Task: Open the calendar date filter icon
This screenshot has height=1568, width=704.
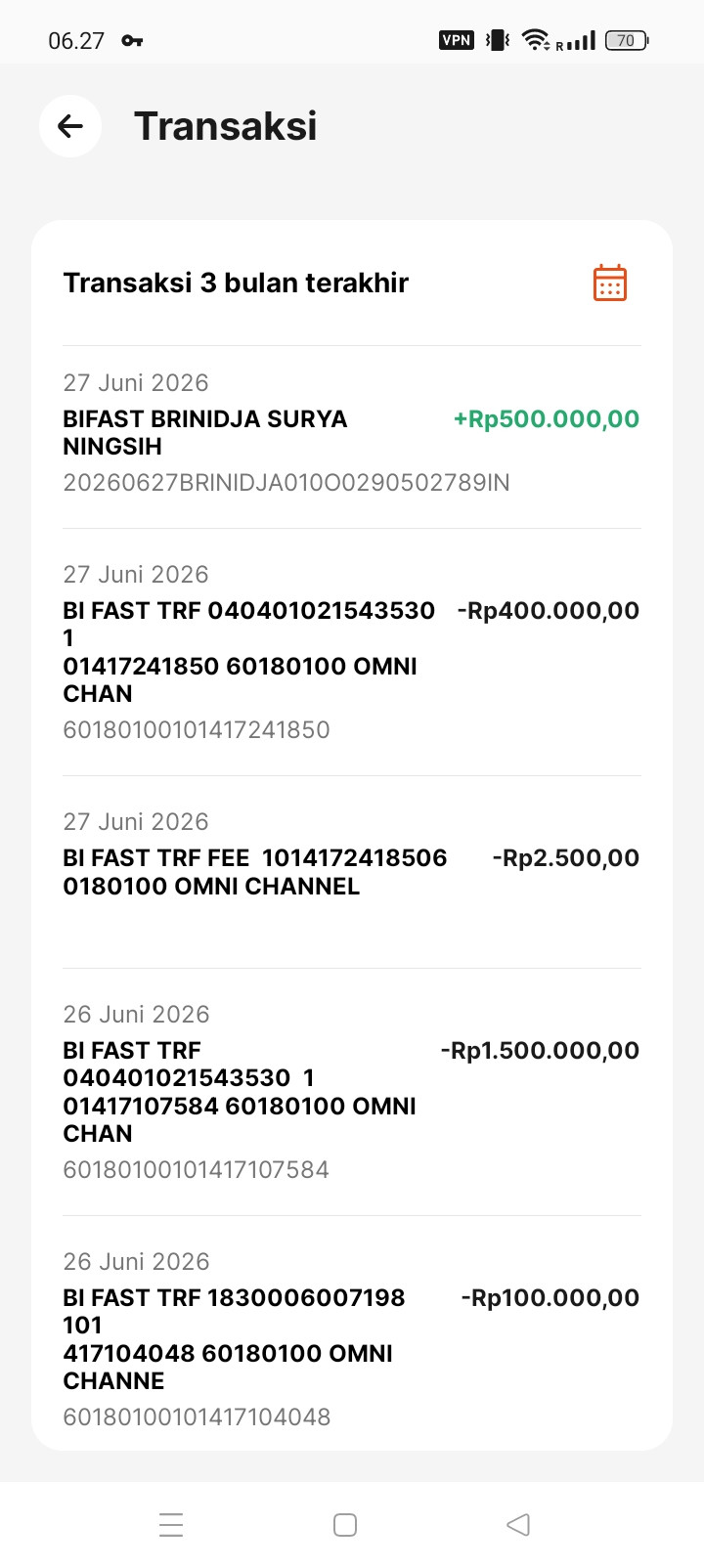Action: point(610,283)
